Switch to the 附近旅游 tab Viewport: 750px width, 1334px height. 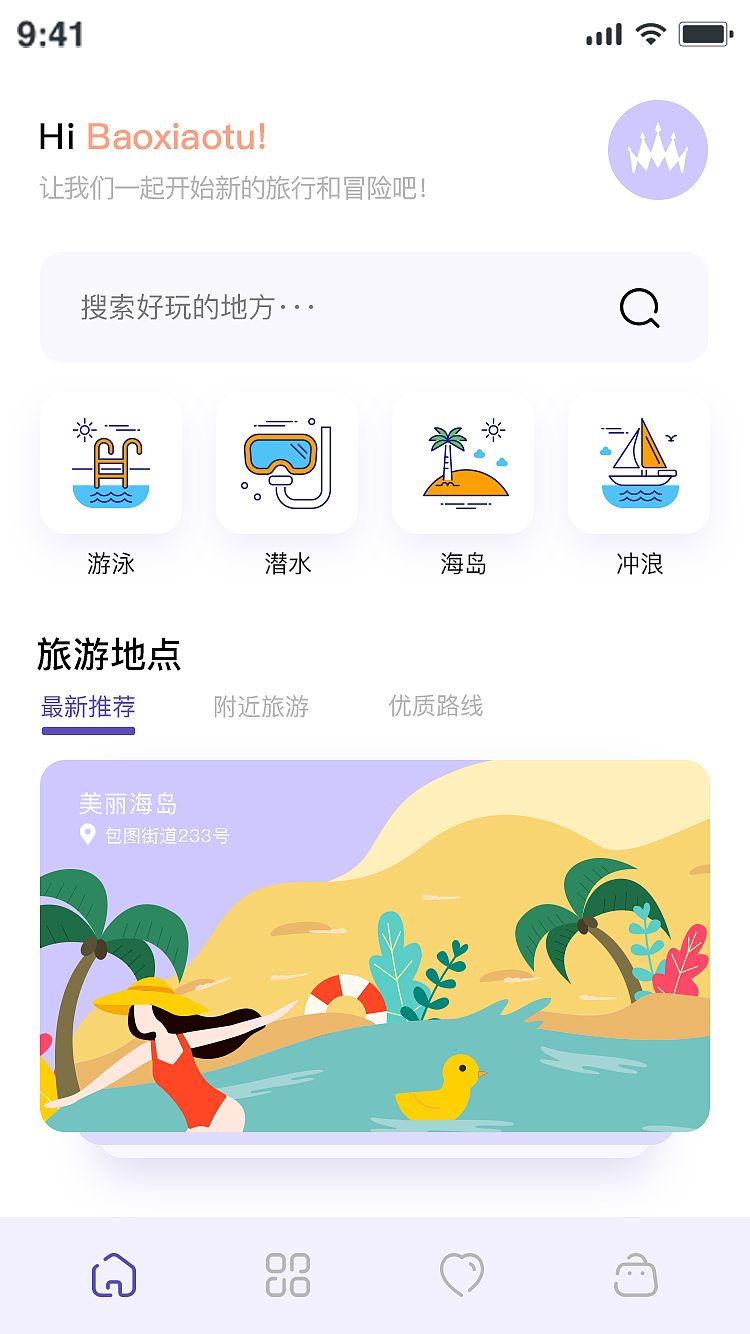click(x=262, y=707)
